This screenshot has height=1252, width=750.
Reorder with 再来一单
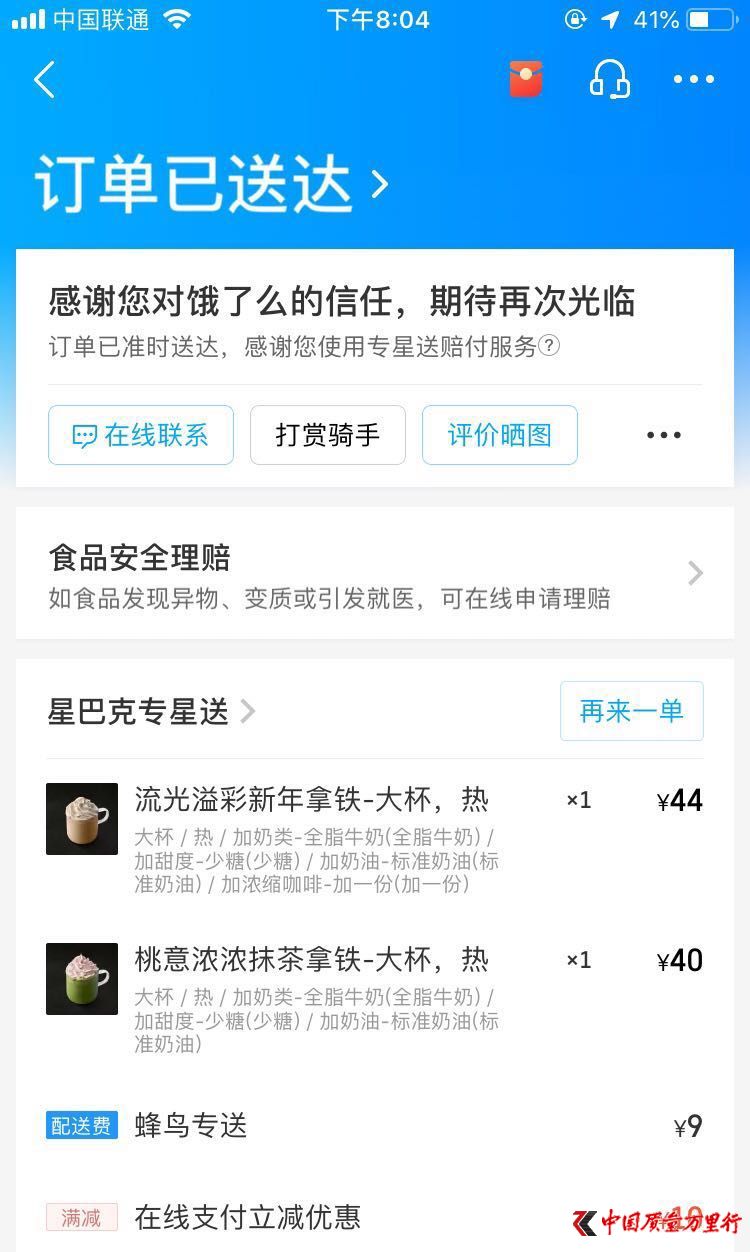pos(631,711)
